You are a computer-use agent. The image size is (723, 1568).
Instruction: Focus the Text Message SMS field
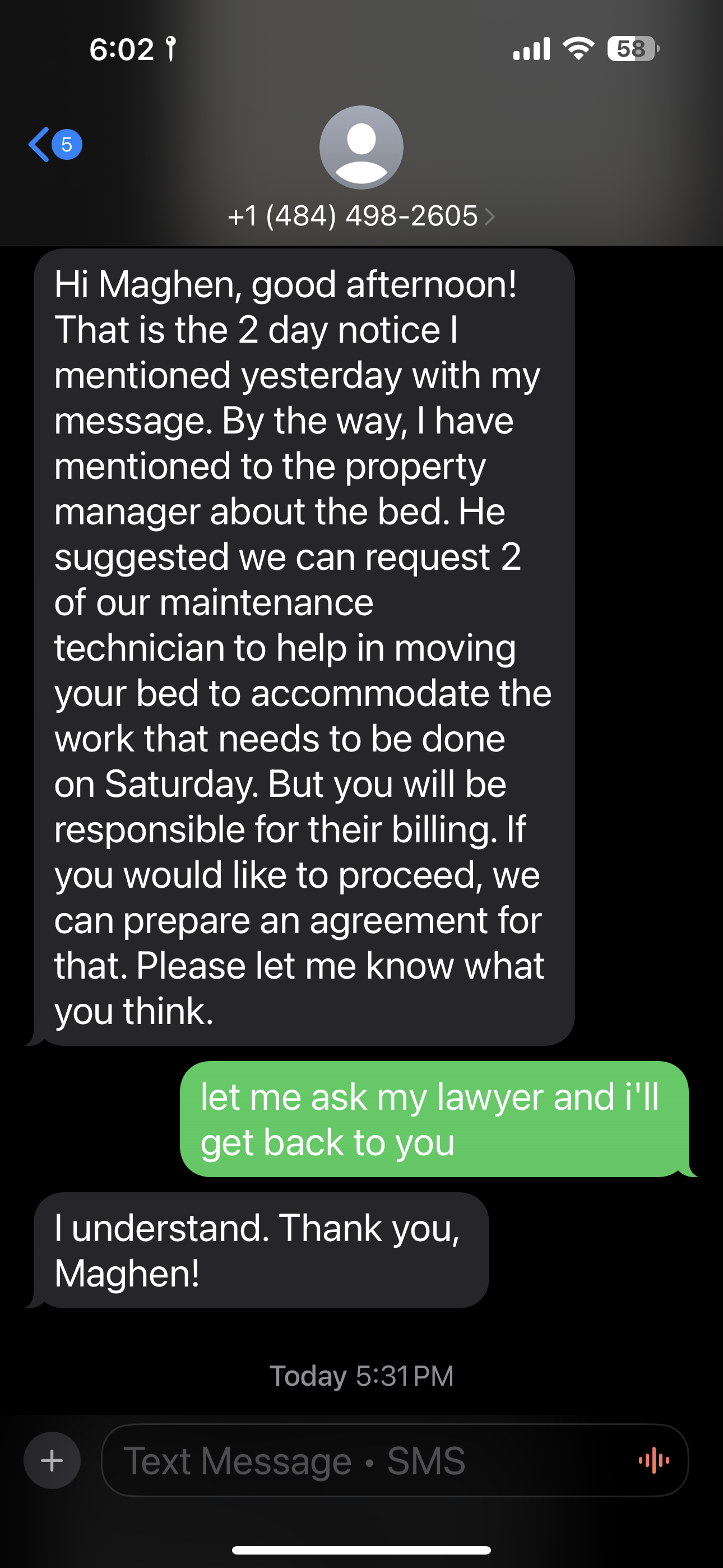(365, 1460)
